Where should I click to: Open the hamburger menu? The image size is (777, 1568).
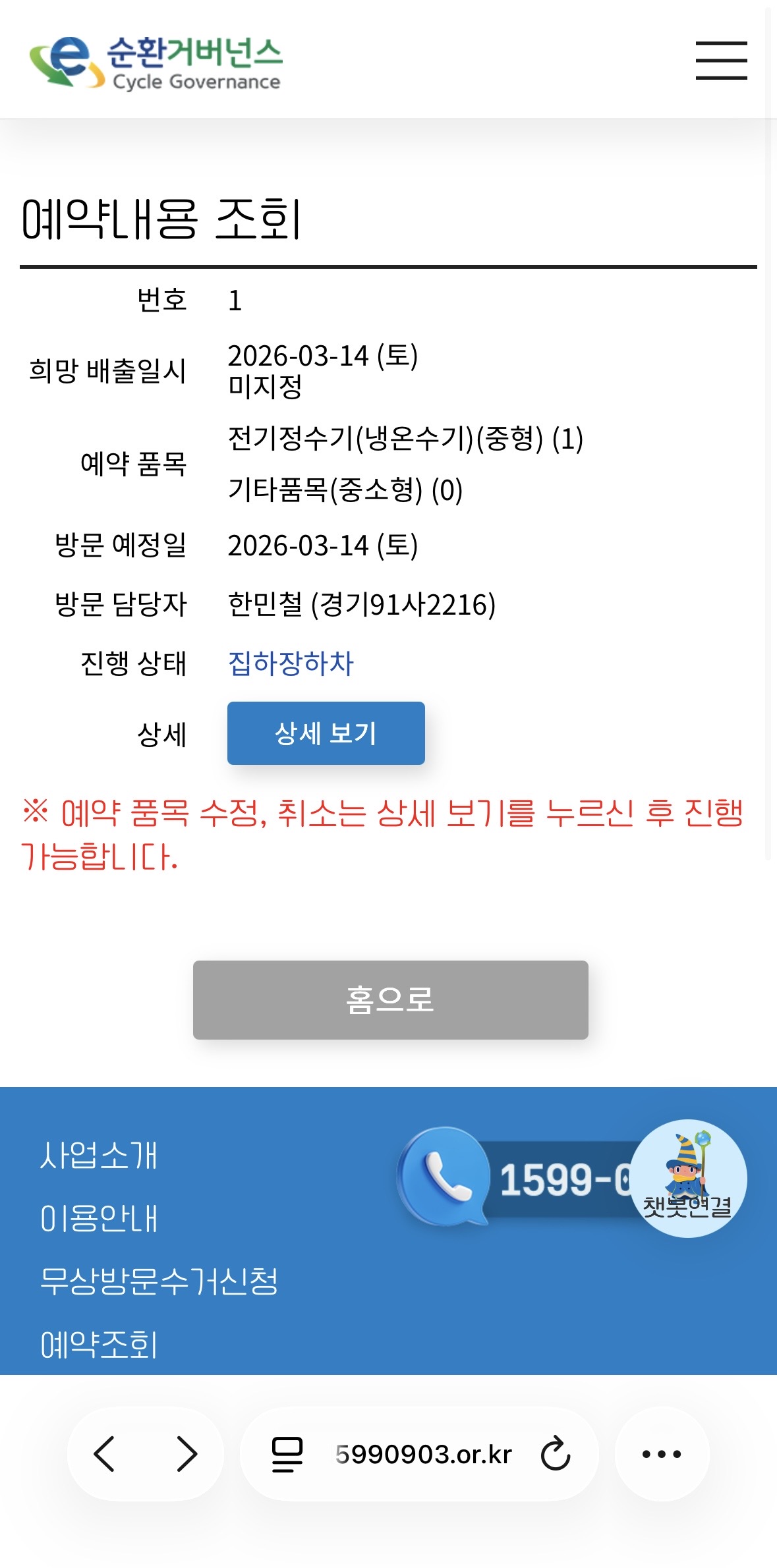click(x=721, y=60)
